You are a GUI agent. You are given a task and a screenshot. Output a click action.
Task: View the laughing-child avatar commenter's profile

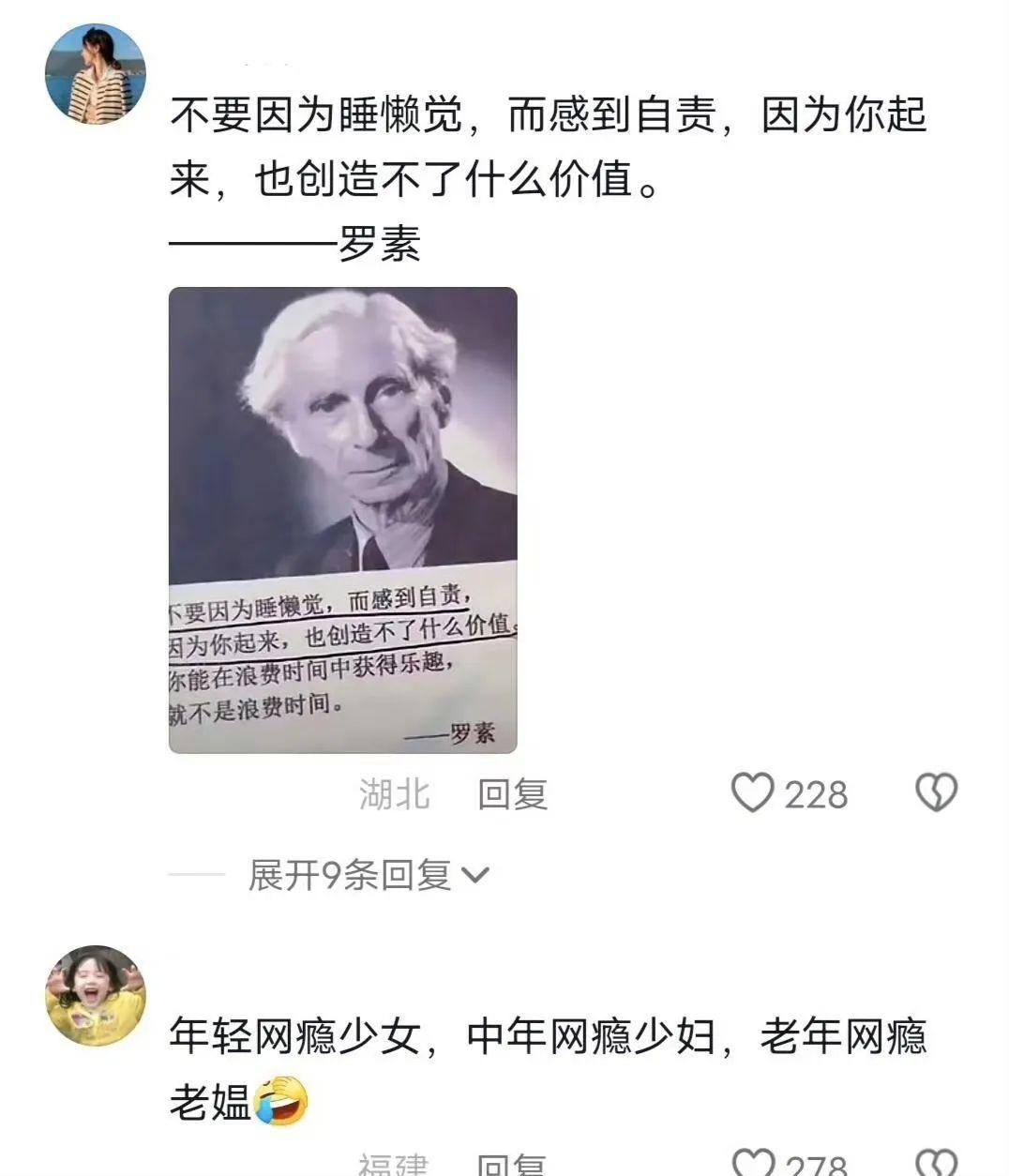coord(96,995)
